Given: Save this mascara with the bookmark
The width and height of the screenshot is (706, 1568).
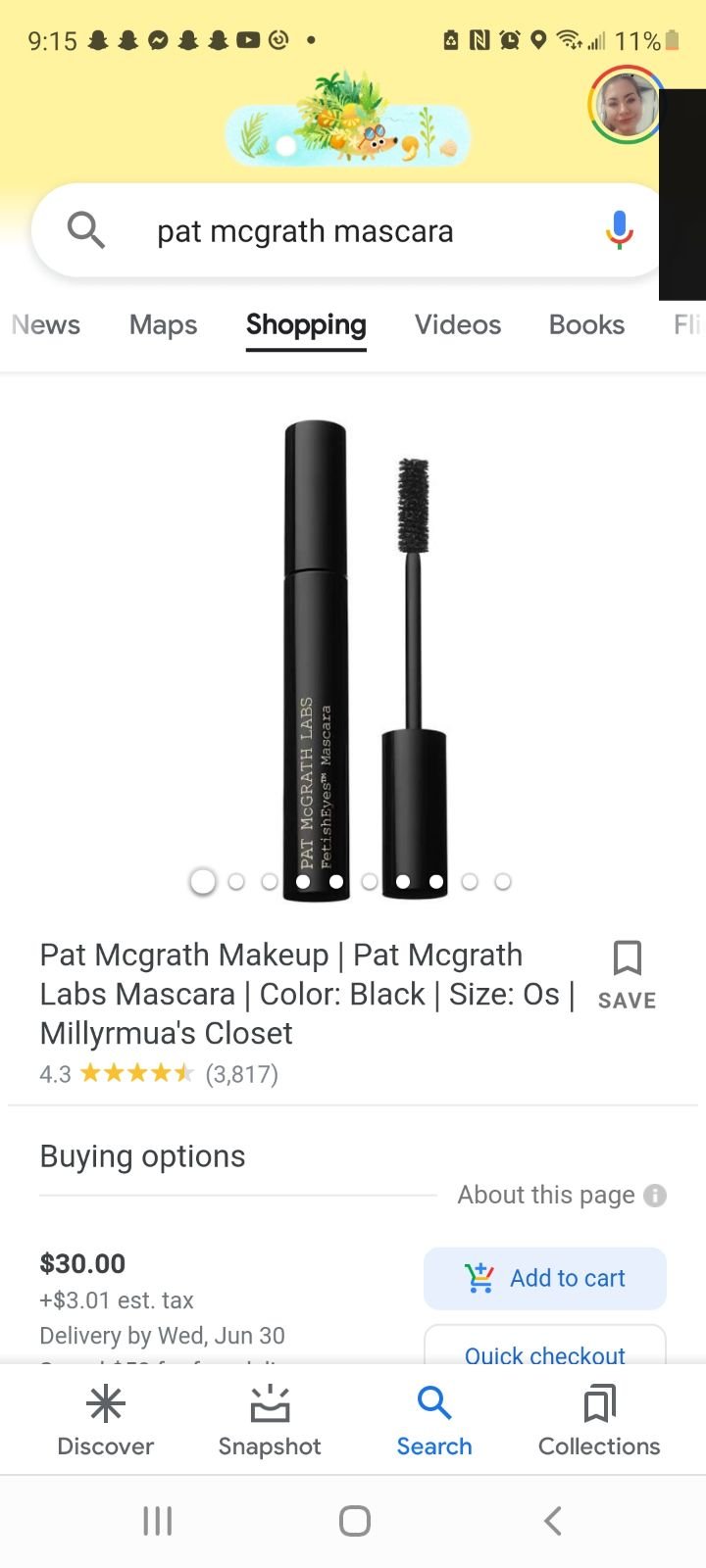Looking at the screenshot, I should point(628,975).
